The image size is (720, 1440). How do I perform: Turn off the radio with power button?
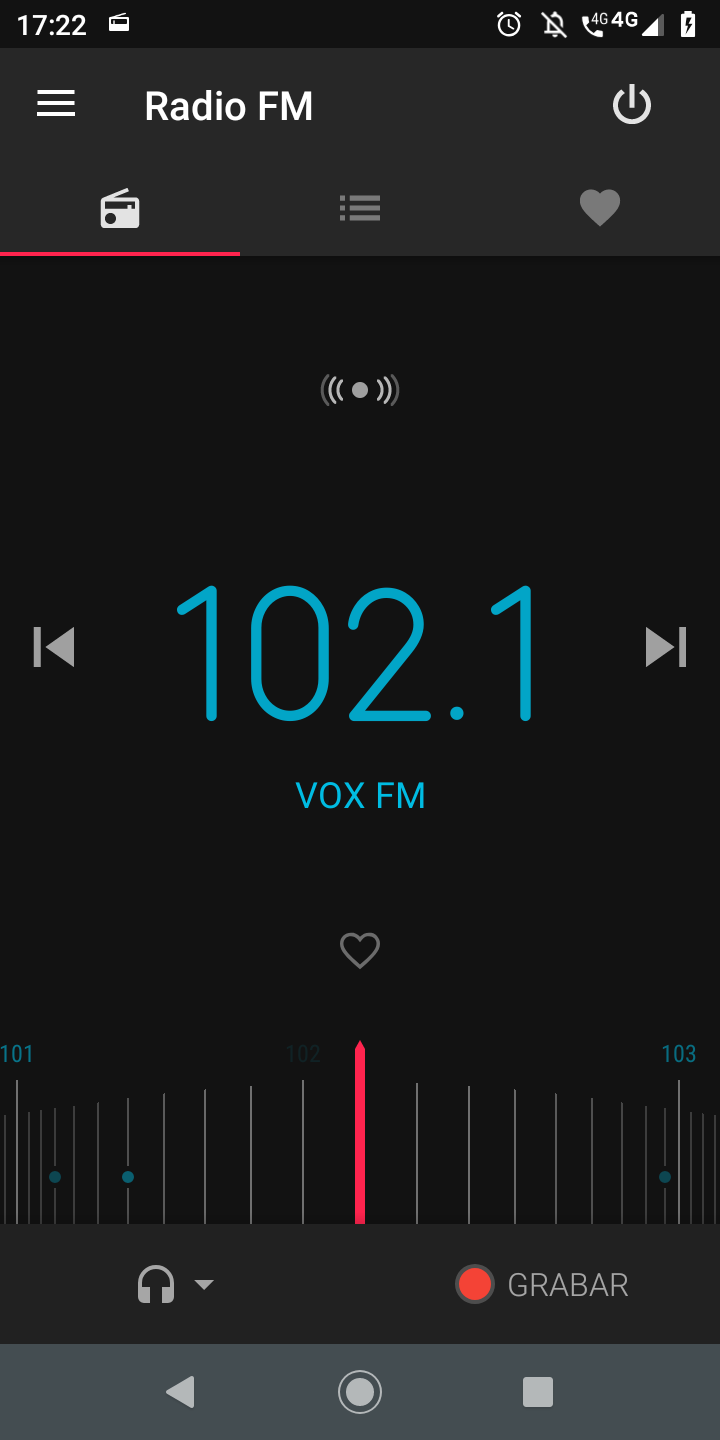(x=632, y=105)
